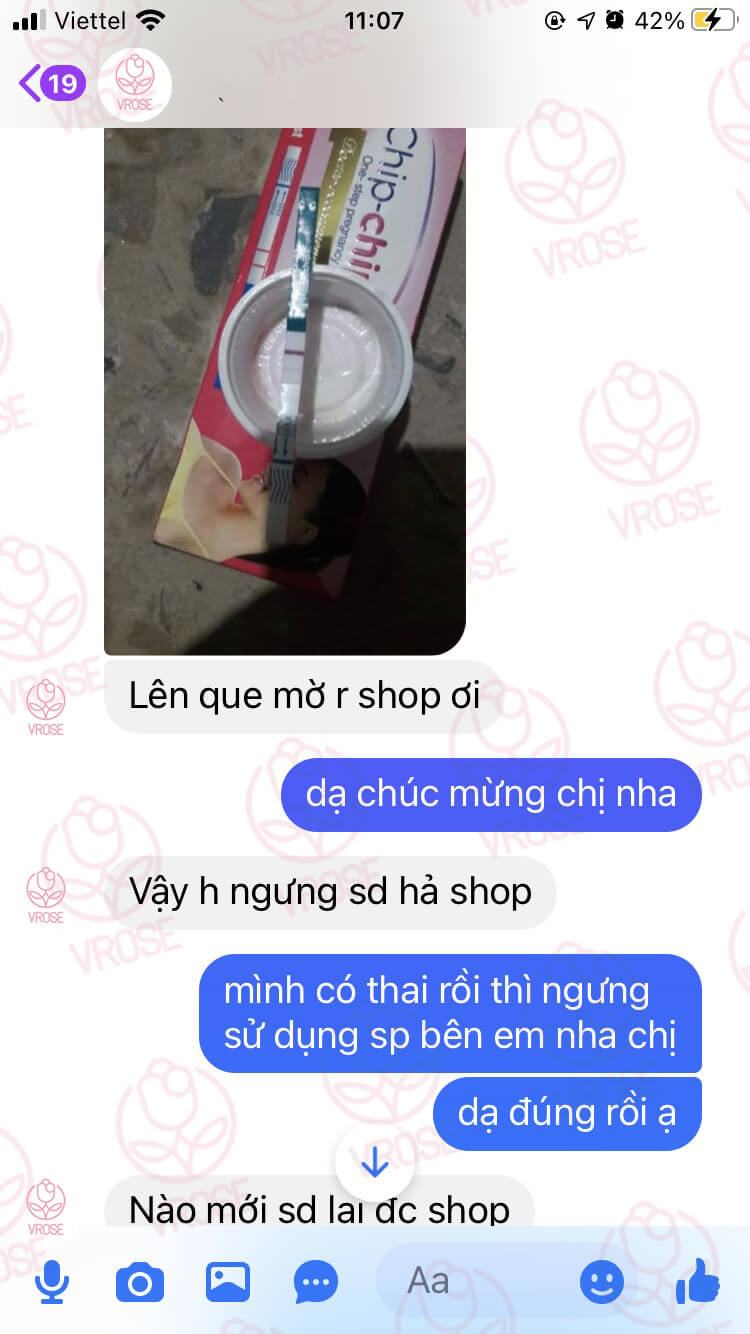This screenshot has height=1334, width=750.
Task: Record a voice message with the microphone
Action: pos(50,1281)
